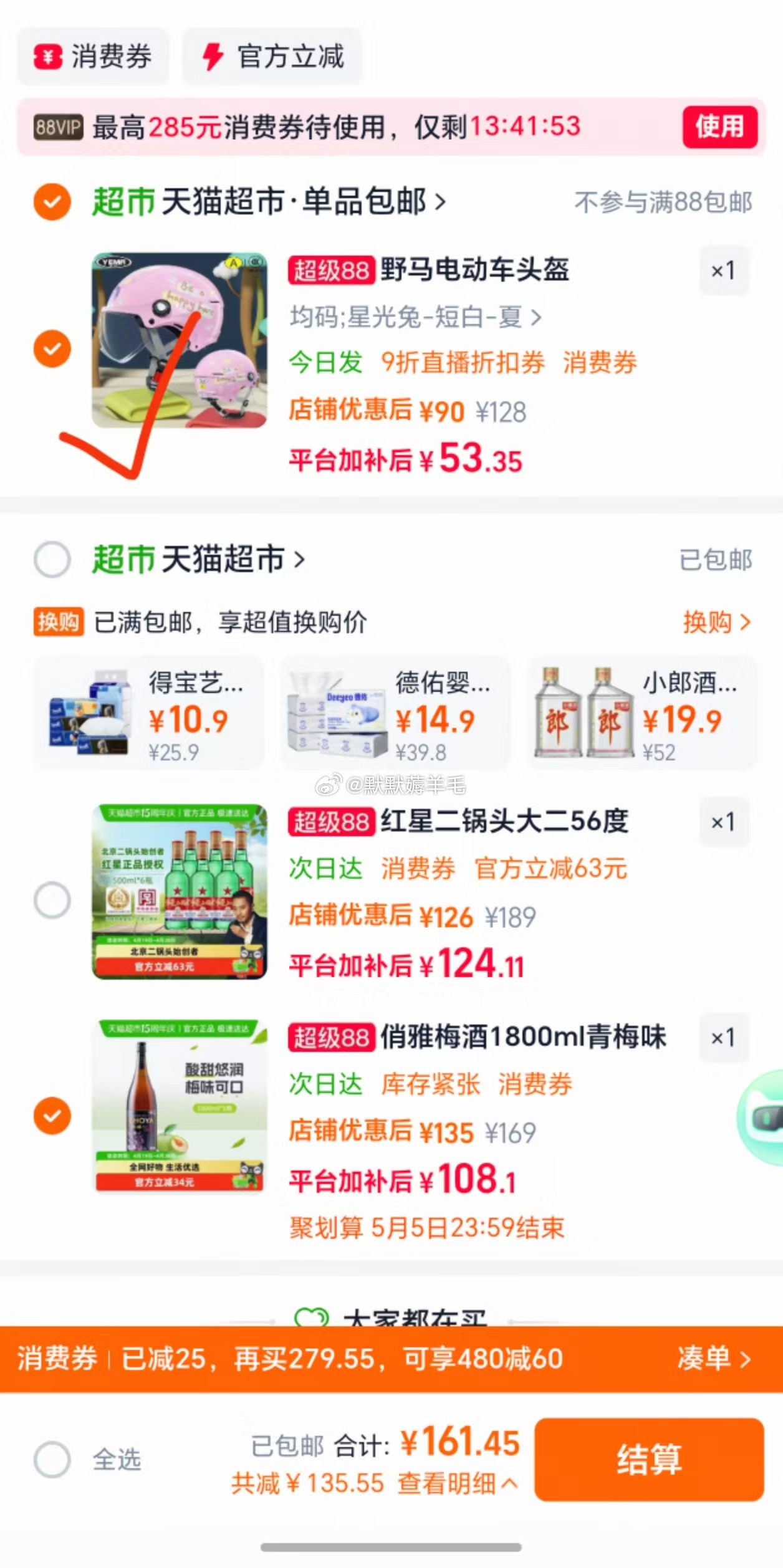
Task: Tap 凑单 to add more items
Action: (713, 1358)
